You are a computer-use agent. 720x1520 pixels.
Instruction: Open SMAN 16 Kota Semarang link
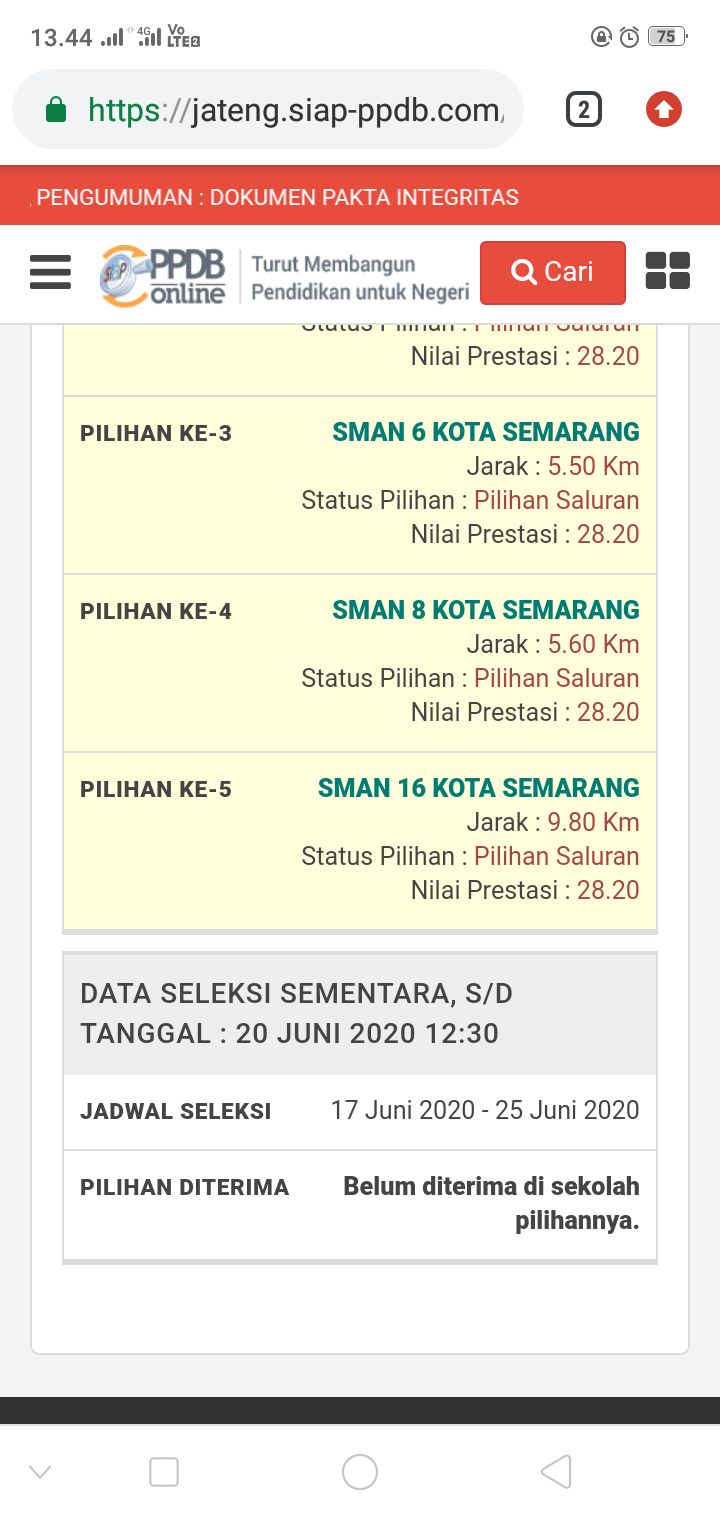(478, 788)
